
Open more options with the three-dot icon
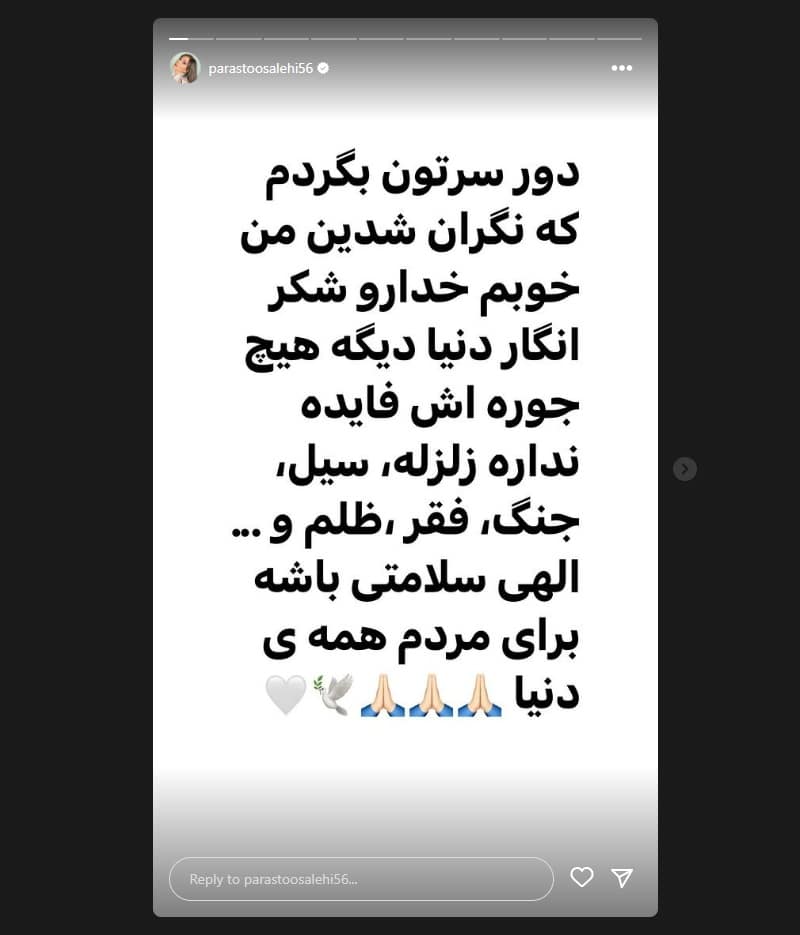coord(621,68)
